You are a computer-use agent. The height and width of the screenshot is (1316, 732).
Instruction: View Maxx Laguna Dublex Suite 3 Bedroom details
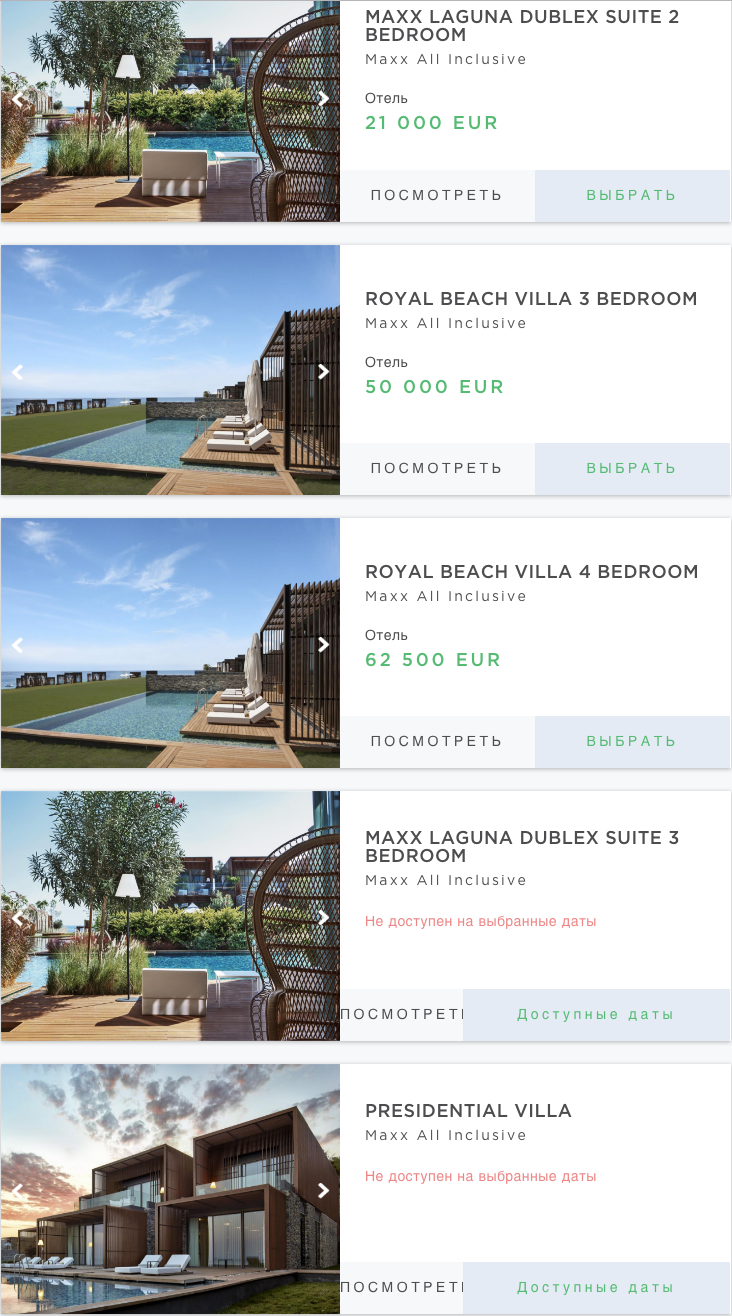401,1015
